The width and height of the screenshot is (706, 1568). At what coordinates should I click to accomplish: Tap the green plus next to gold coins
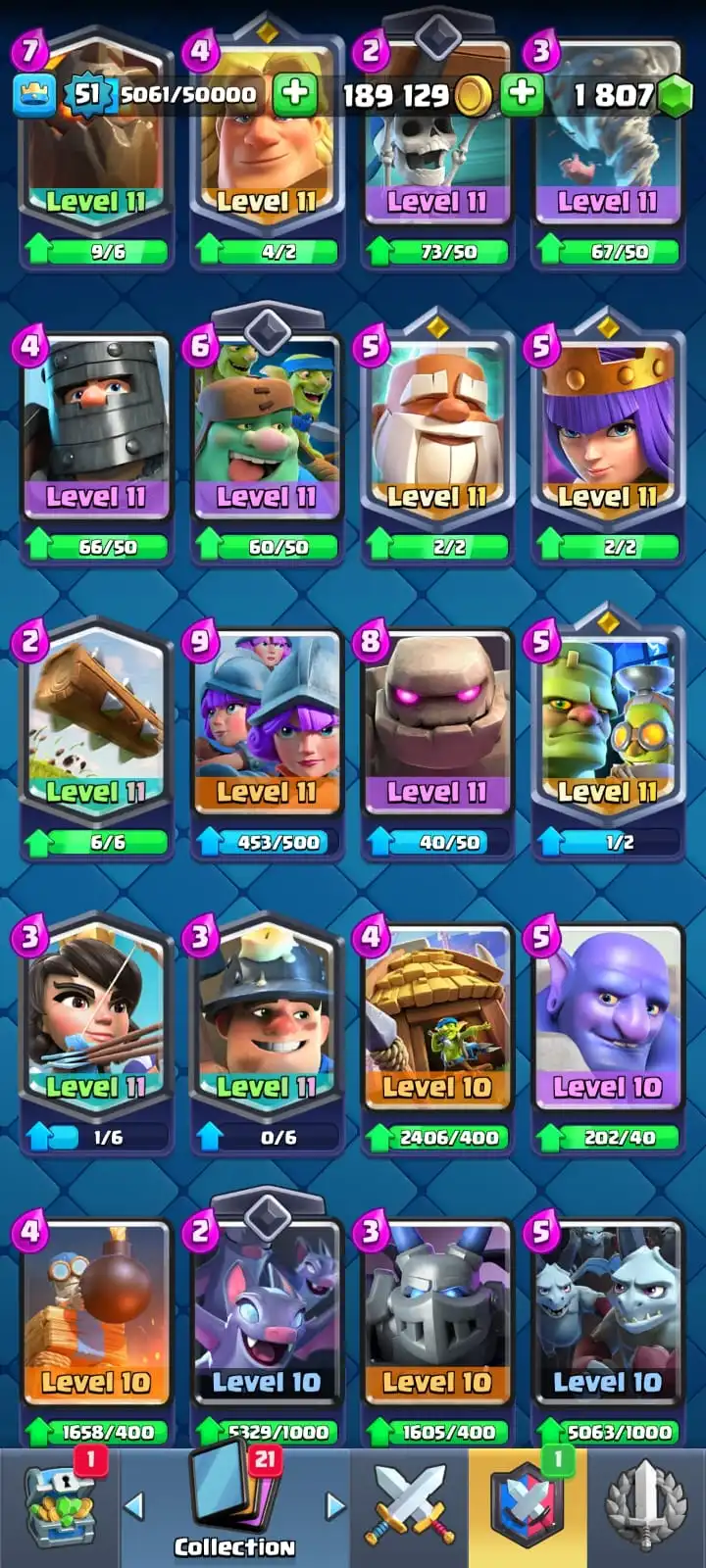tap(522, 94)
